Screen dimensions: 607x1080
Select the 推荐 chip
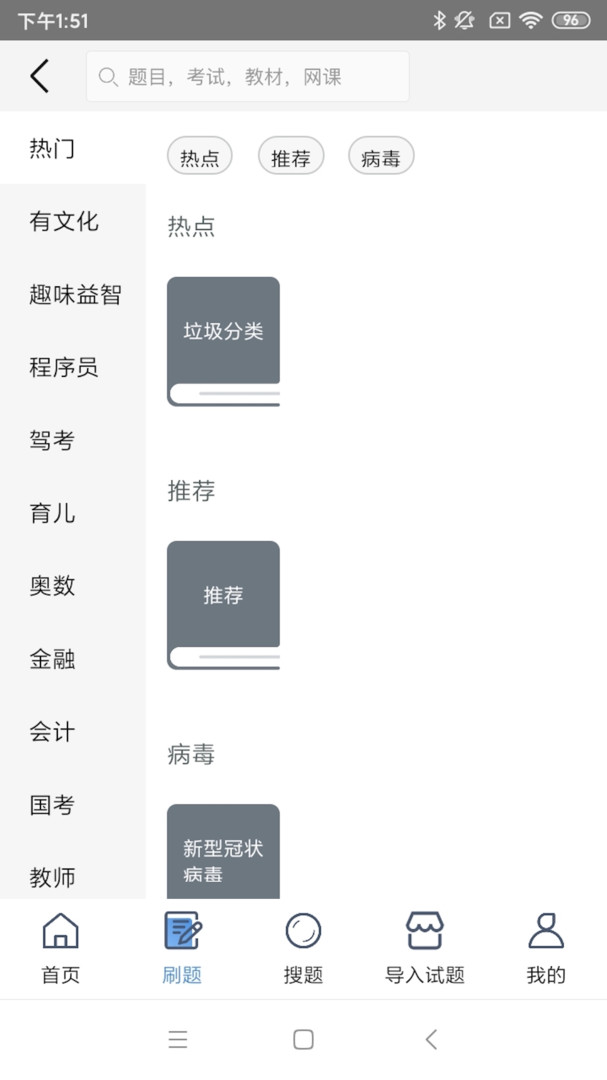click(x=290, y=157)
